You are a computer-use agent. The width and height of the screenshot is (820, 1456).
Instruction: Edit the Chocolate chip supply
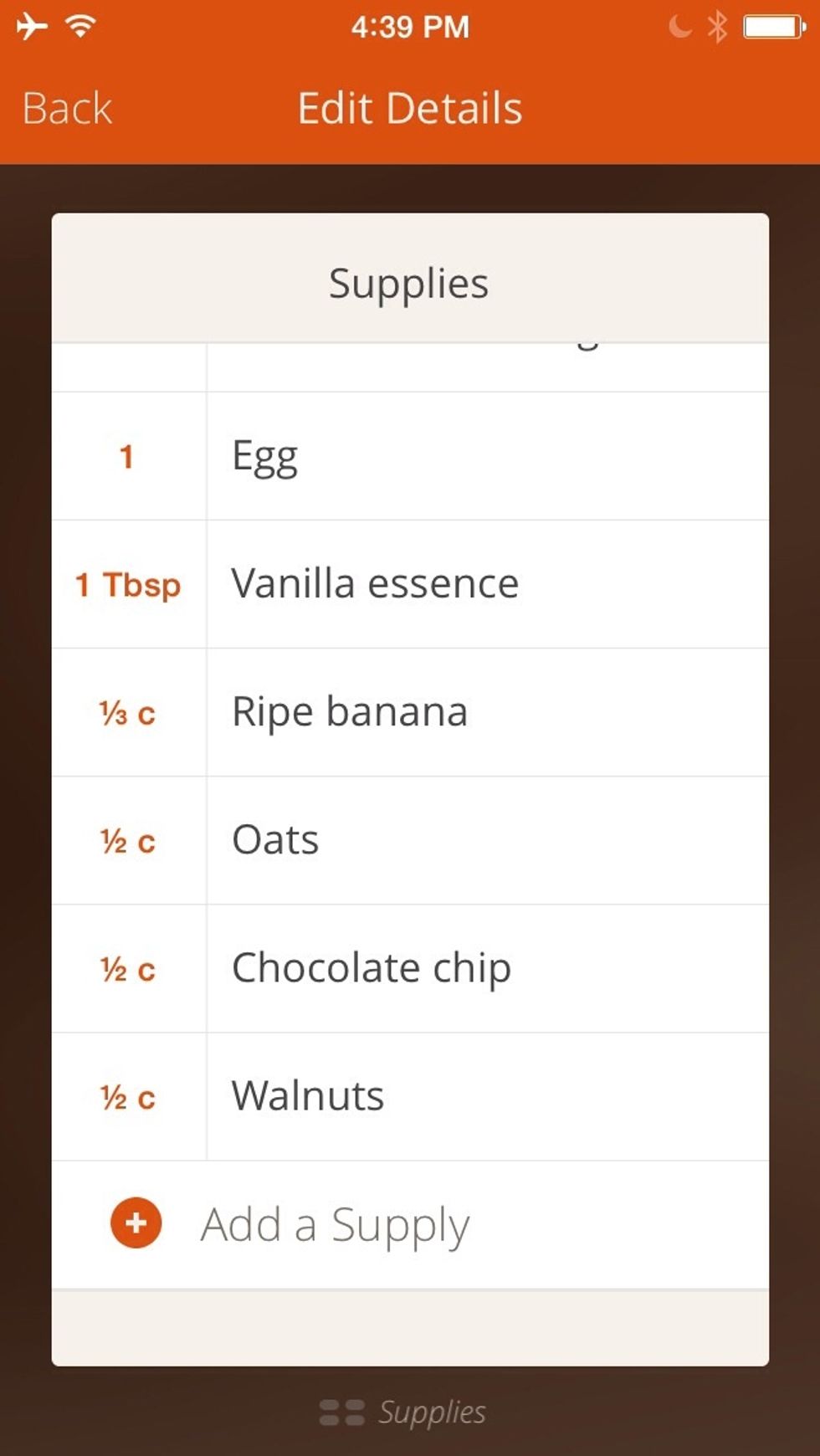pos(410,969)
